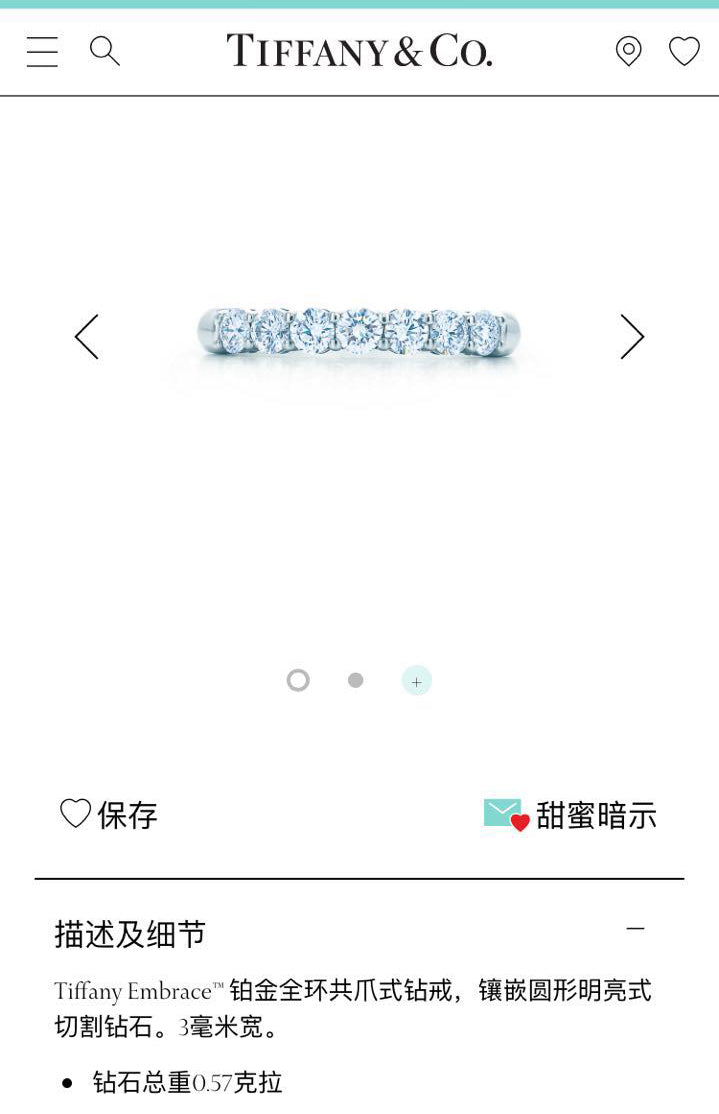Image resolution: width=719 pixels, height=1114 pixels.
Task: Open the store locator pin
Action: pyautogui.click(x=628, y=51)
